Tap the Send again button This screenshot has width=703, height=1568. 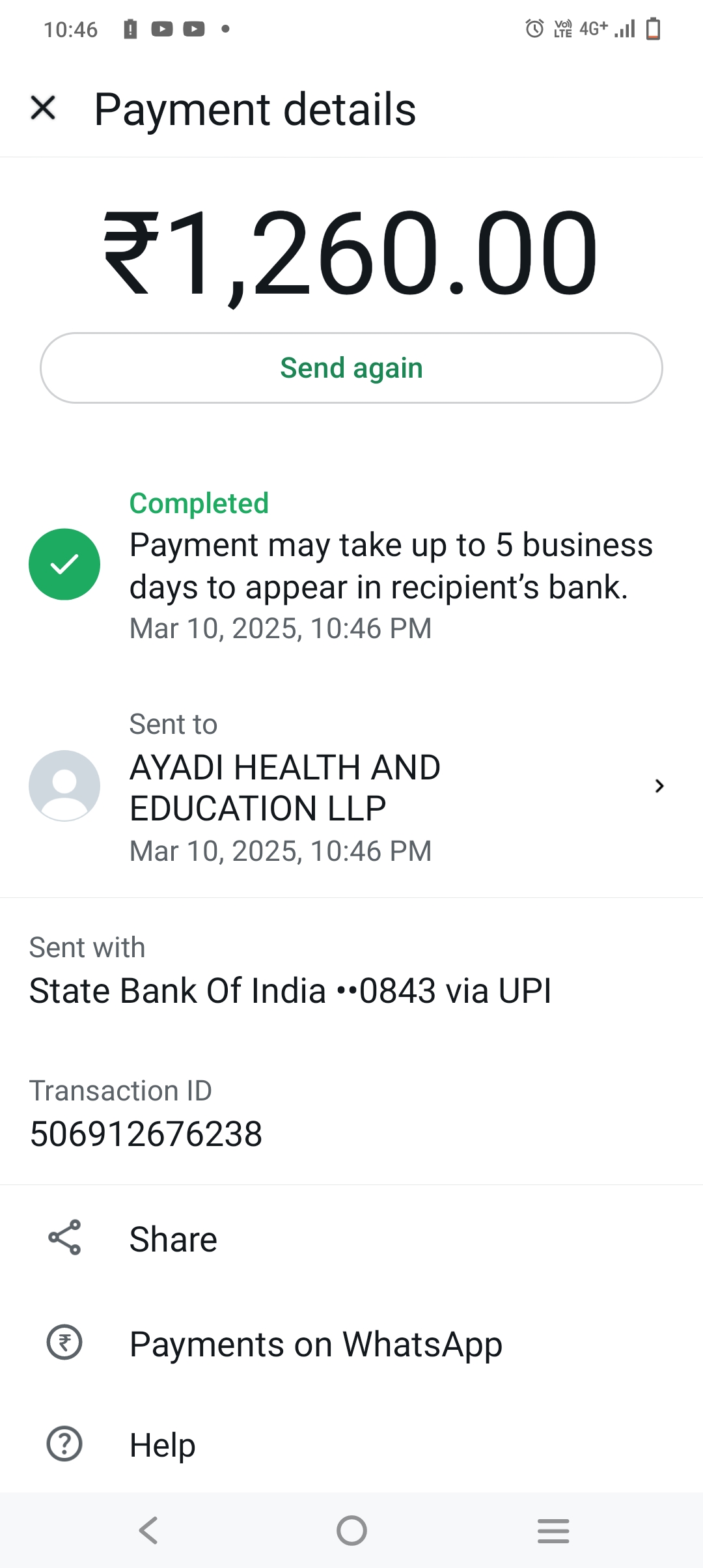click(x=351, y=368)
